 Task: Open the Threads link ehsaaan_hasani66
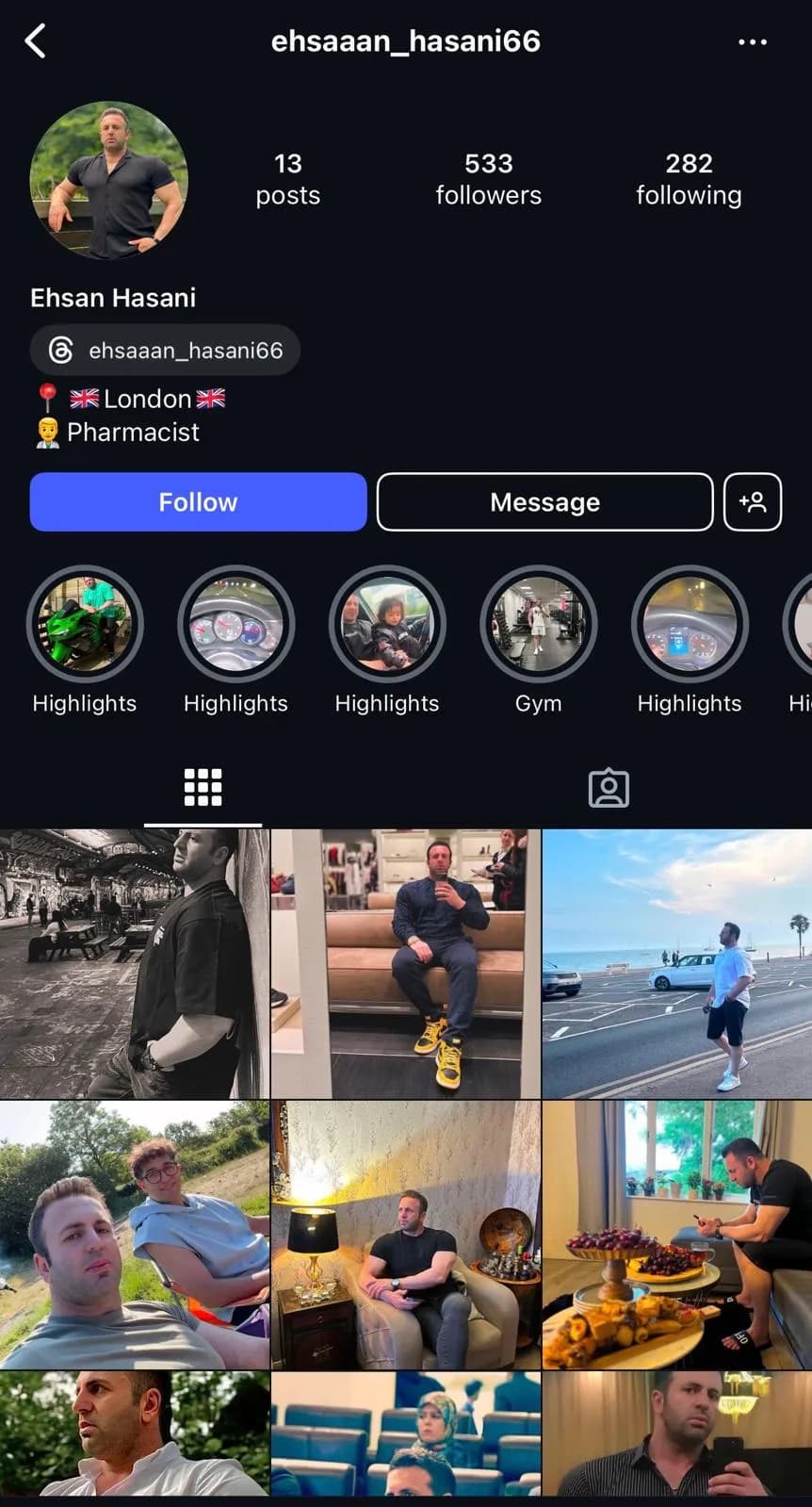166,351
